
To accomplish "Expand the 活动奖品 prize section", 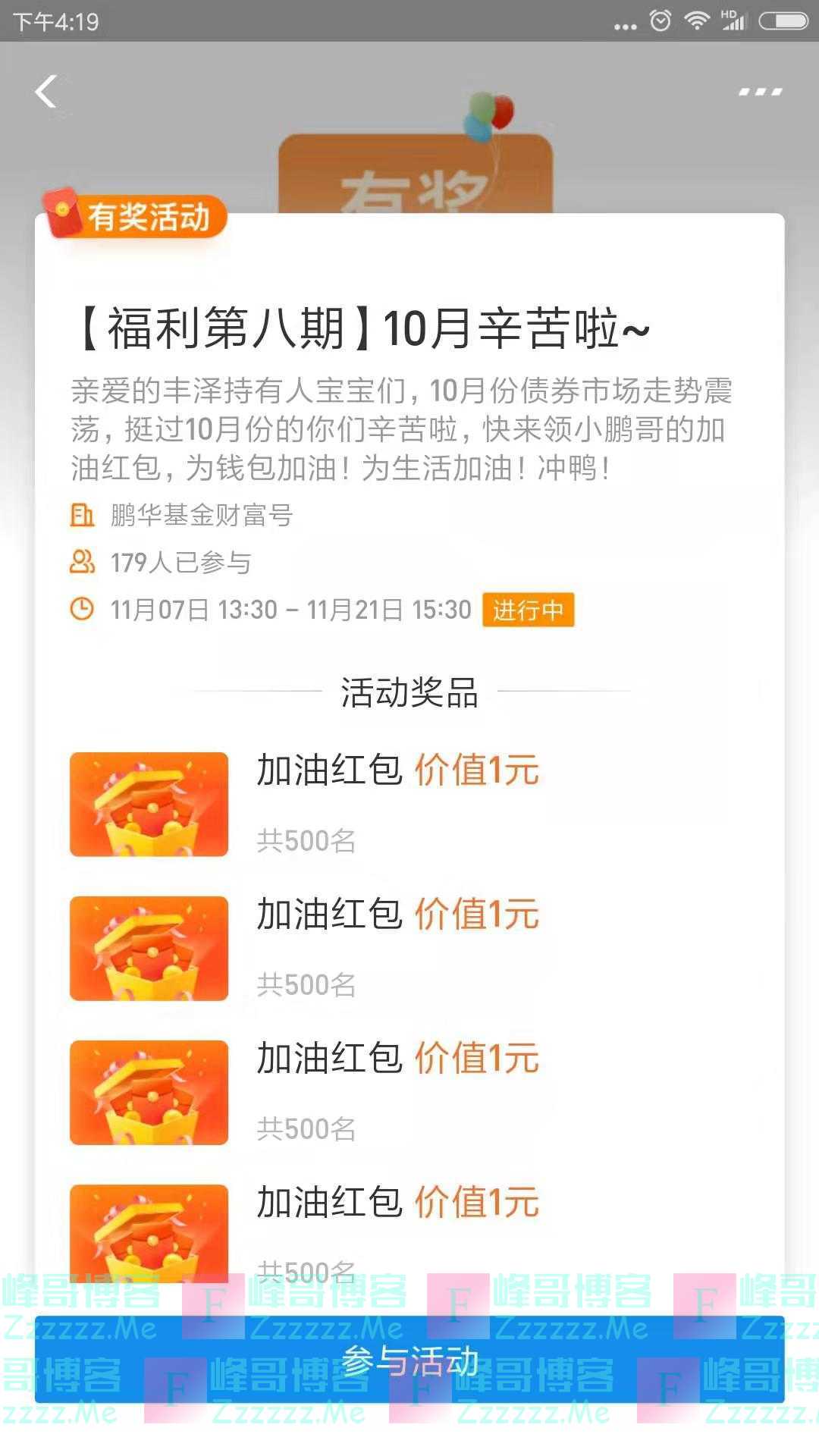I will pyautogui.click(x=409, y=692).
